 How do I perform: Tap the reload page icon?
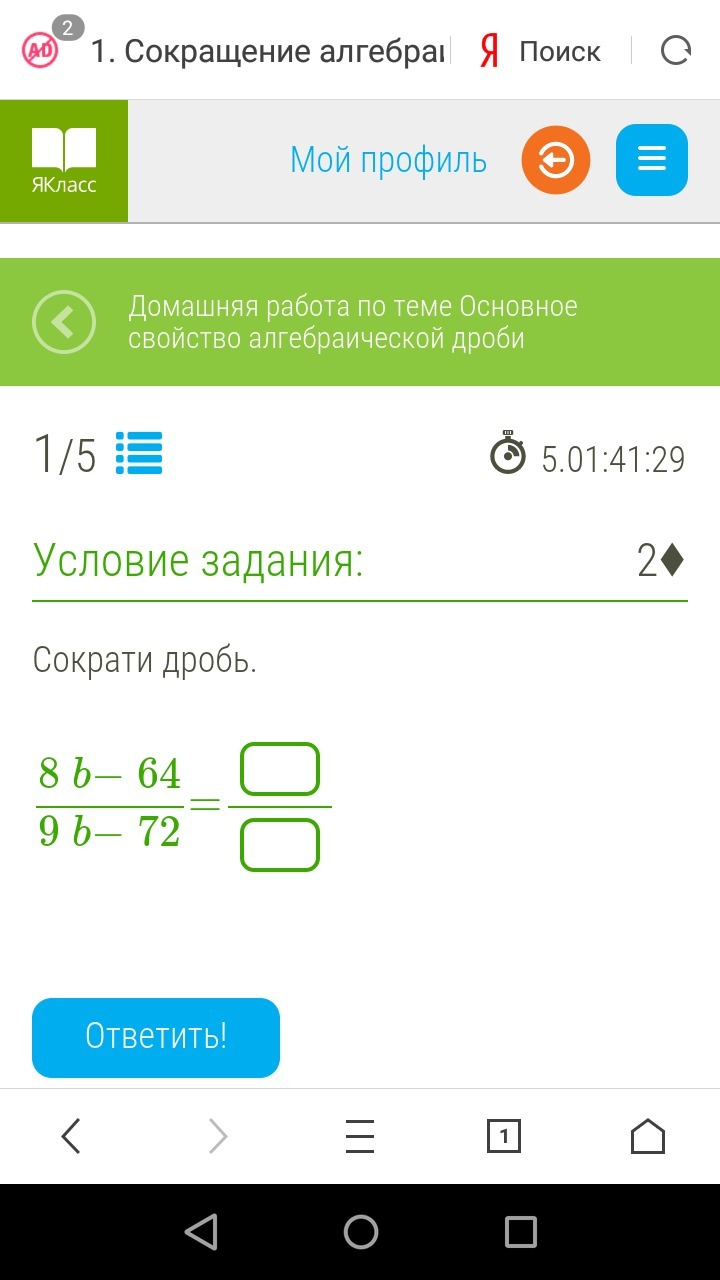click(676, 51)
